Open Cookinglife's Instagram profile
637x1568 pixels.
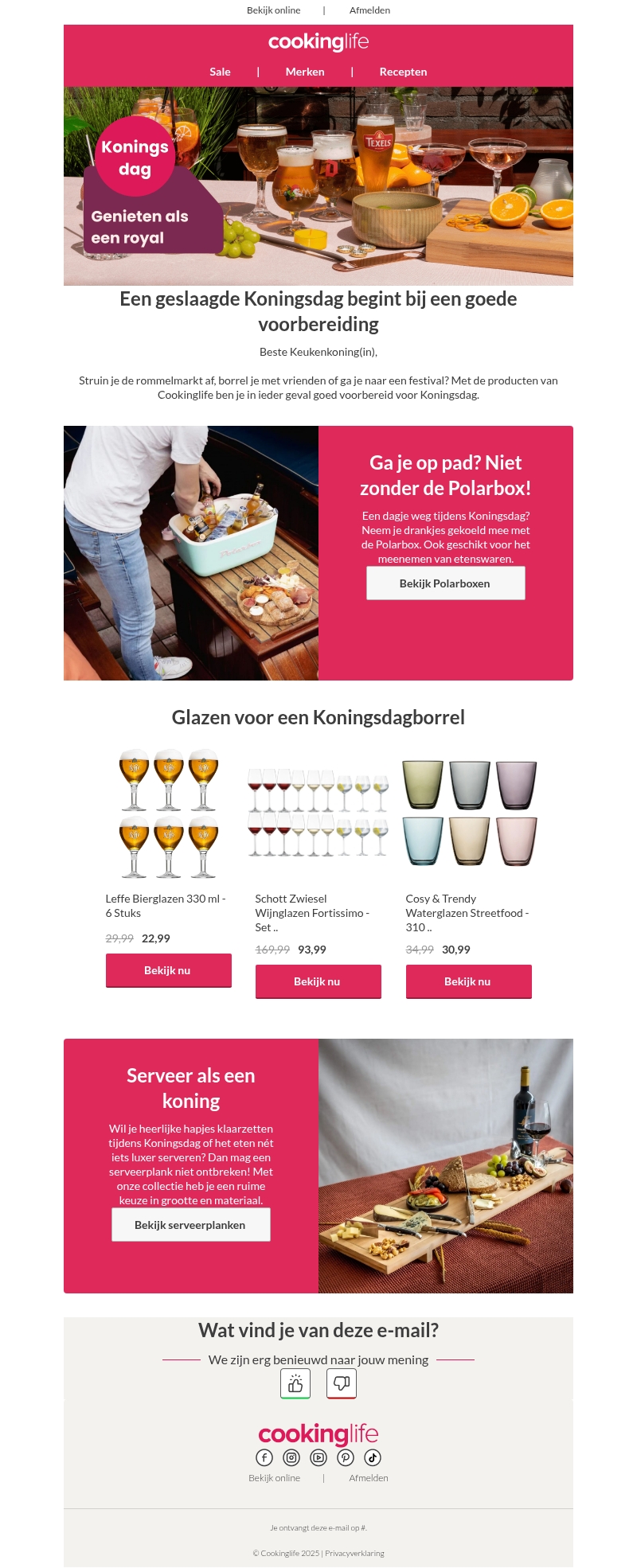tap(291, 1457)
